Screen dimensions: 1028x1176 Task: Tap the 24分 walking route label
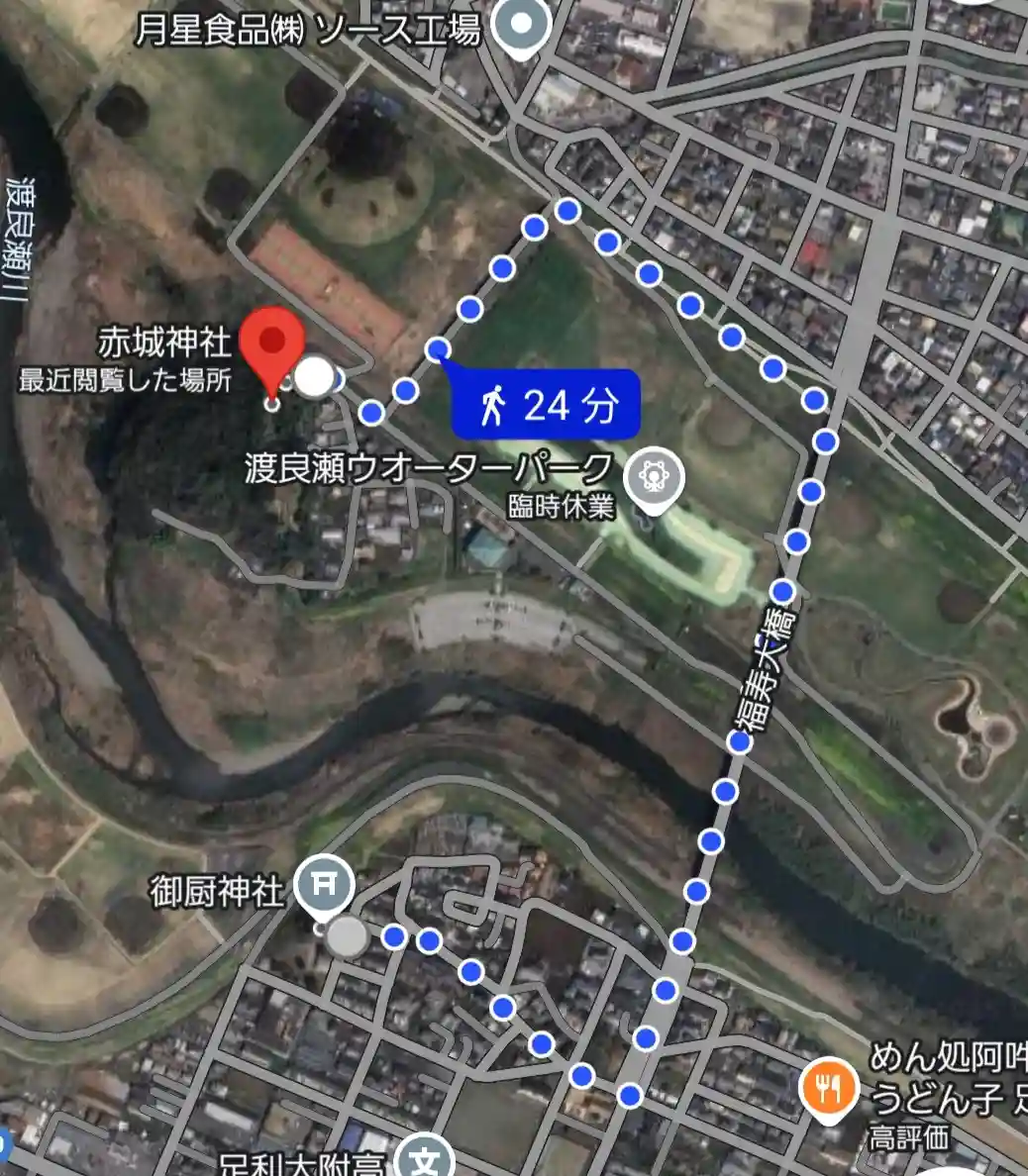[547, 405]
